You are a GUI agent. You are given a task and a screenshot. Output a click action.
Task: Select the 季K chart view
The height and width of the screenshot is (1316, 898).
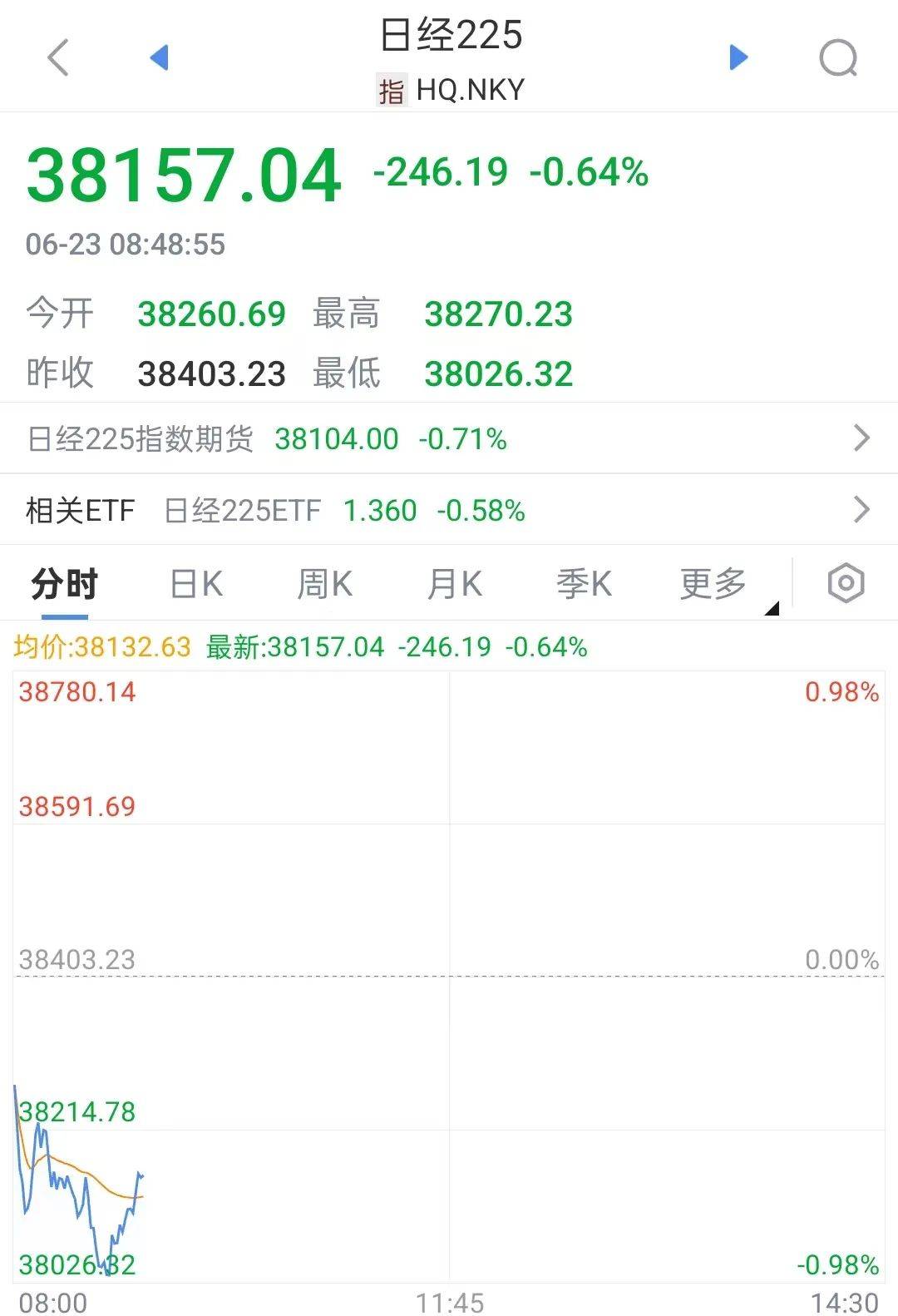(x=585, y=584)
